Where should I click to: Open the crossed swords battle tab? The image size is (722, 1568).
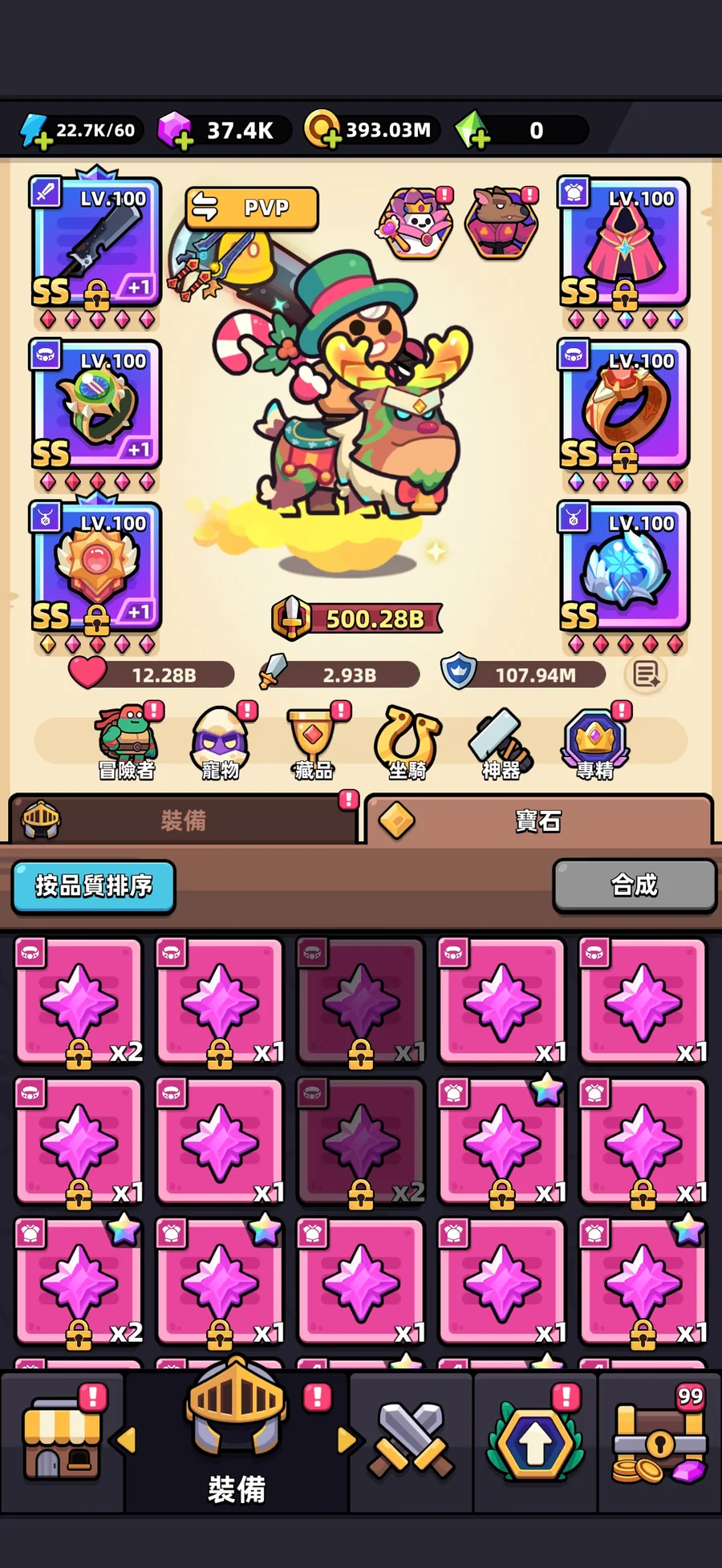(x=411, y=1441)
